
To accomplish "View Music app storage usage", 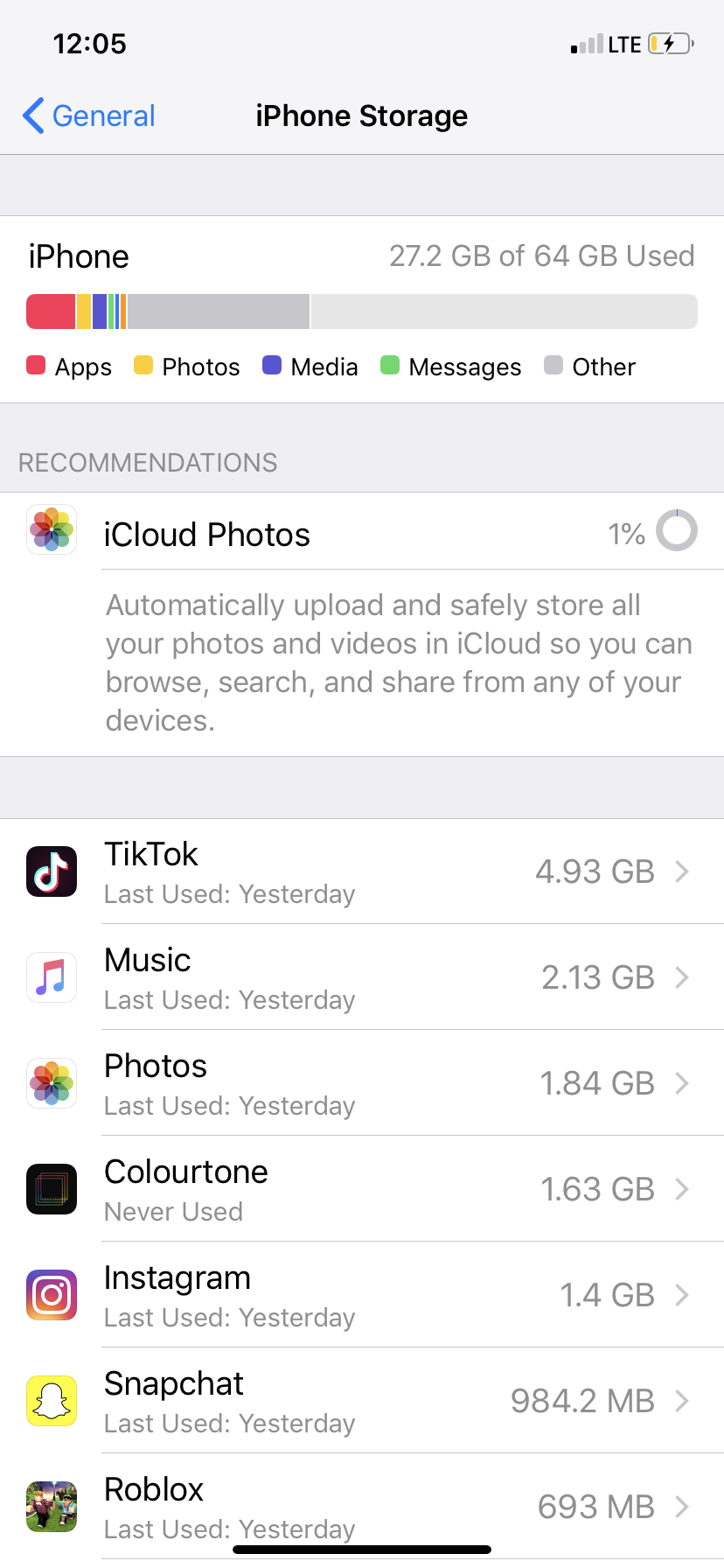I will (x=362, y=977).
